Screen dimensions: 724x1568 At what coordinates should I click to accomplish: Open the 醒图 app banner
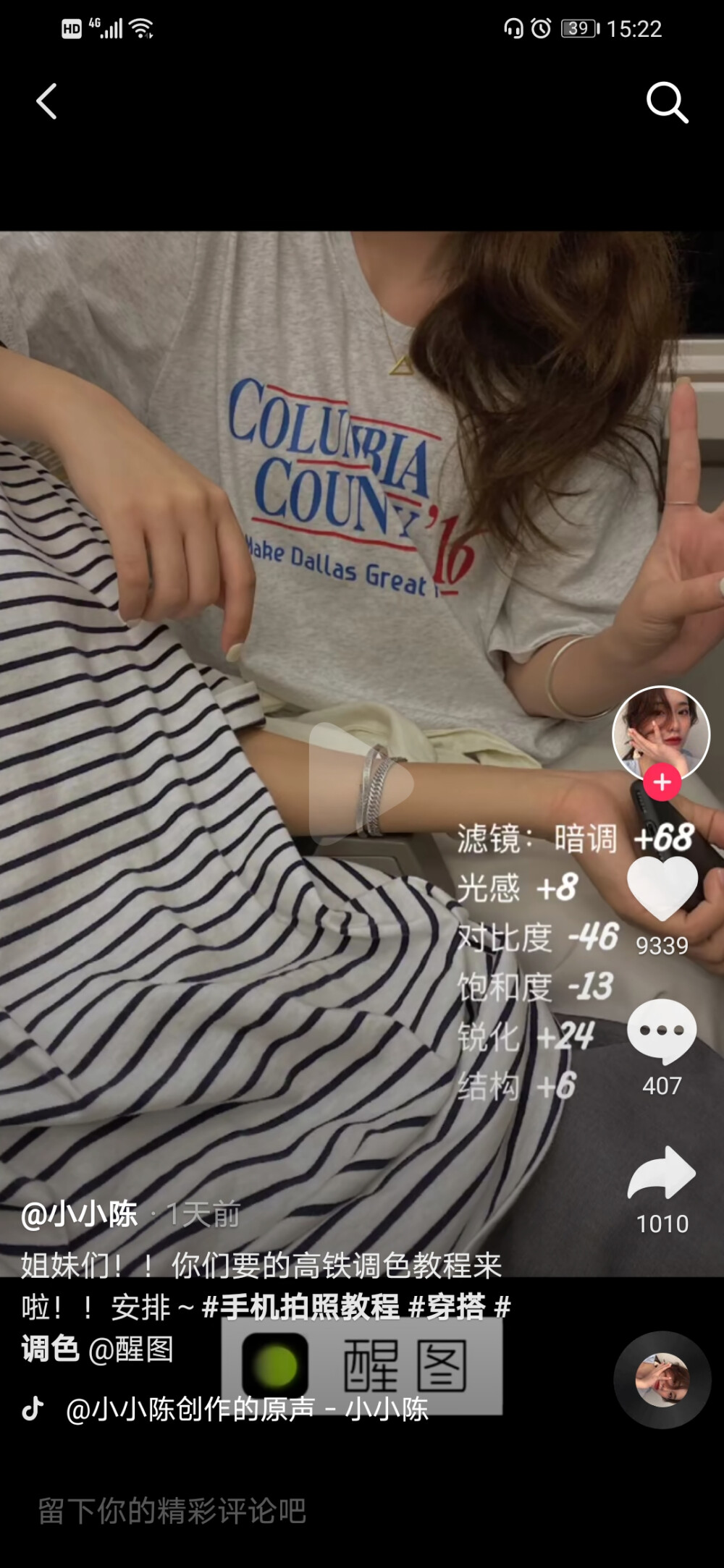point(362,1366)
